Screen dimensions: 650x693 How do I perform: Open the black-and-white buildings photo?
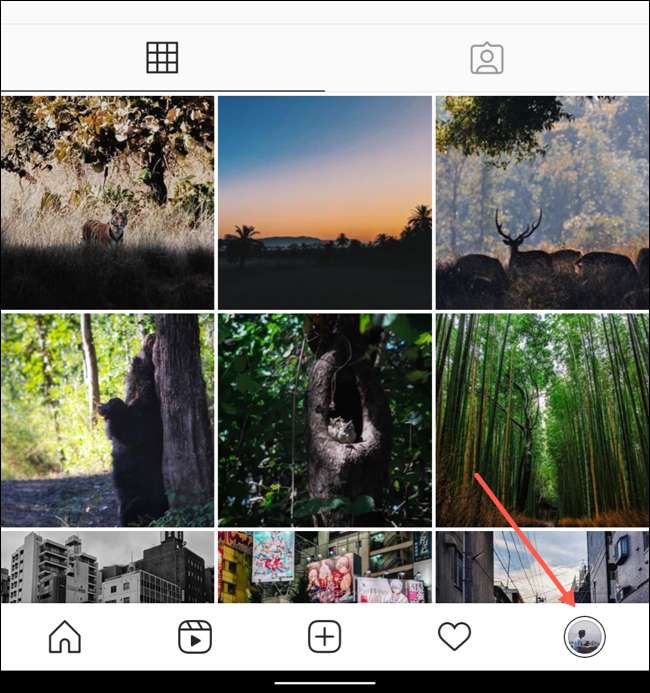coord(107,566)
